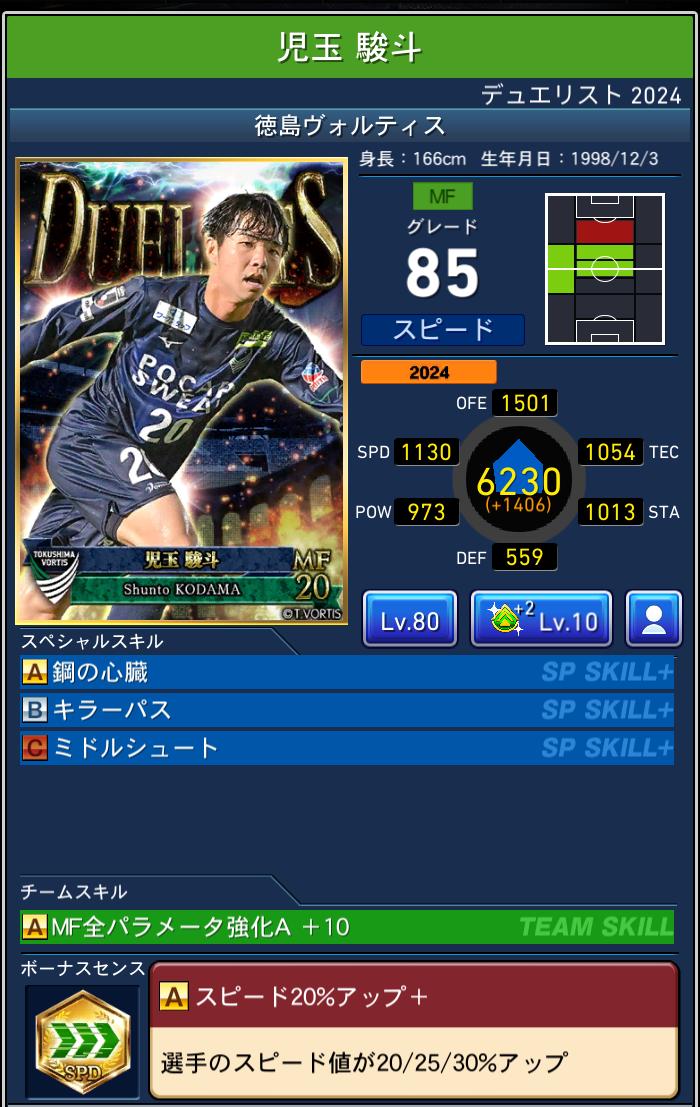View bonus sense スピード20%アップ+ details

point(413,1030)
